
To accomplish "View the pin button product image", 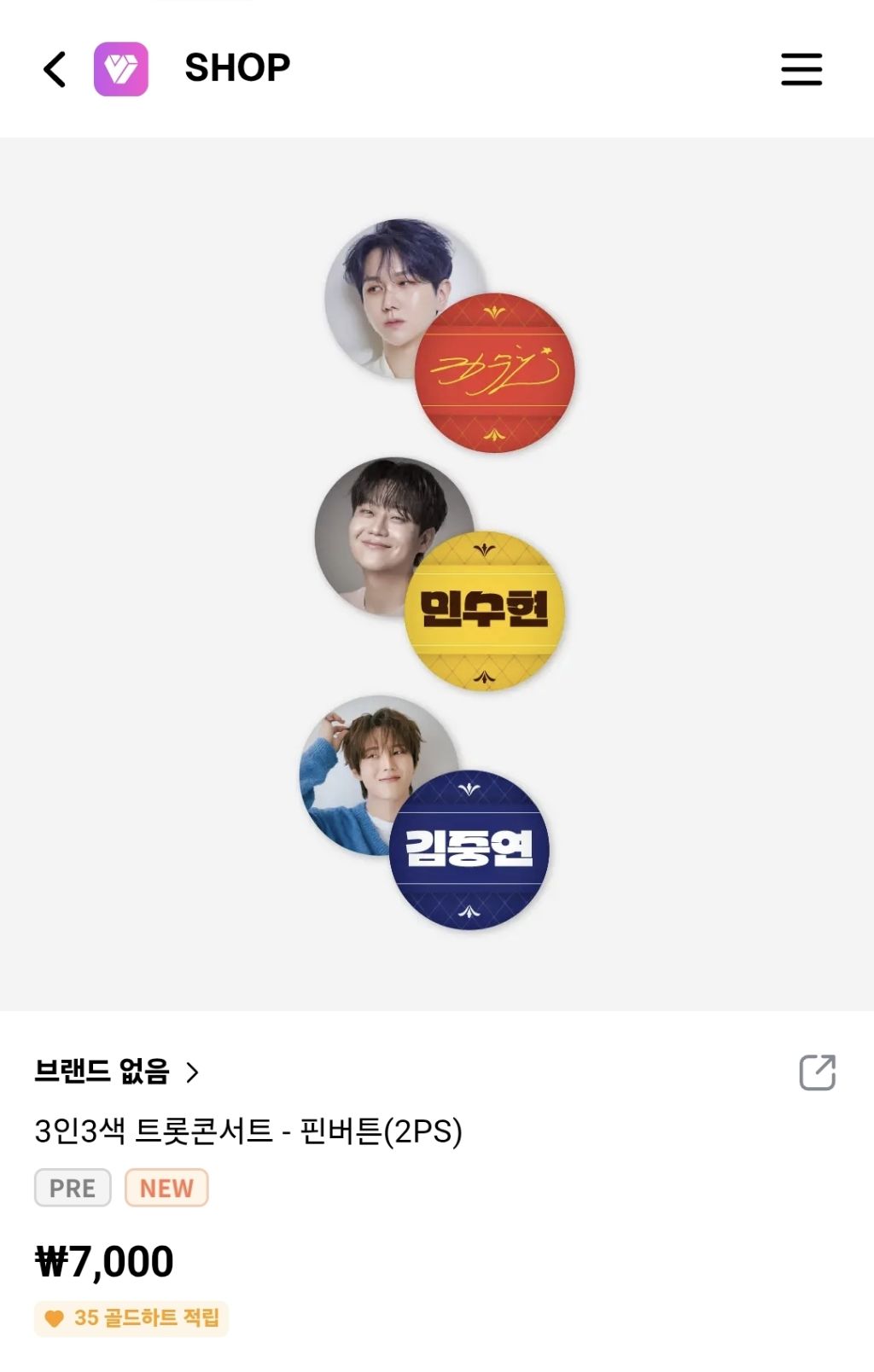I will point(437,574).
